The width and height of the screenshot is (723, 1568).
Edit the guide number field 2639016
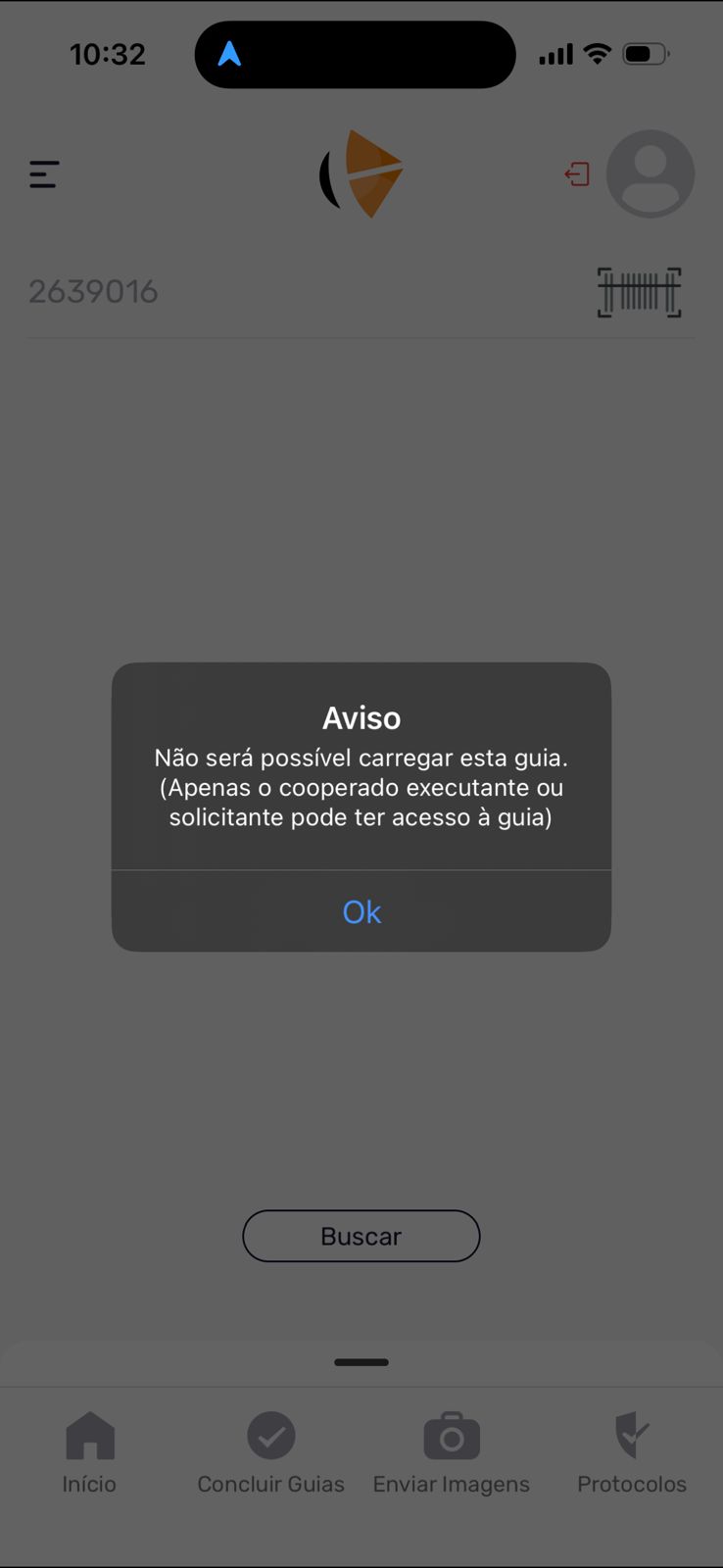pos(294,292)
